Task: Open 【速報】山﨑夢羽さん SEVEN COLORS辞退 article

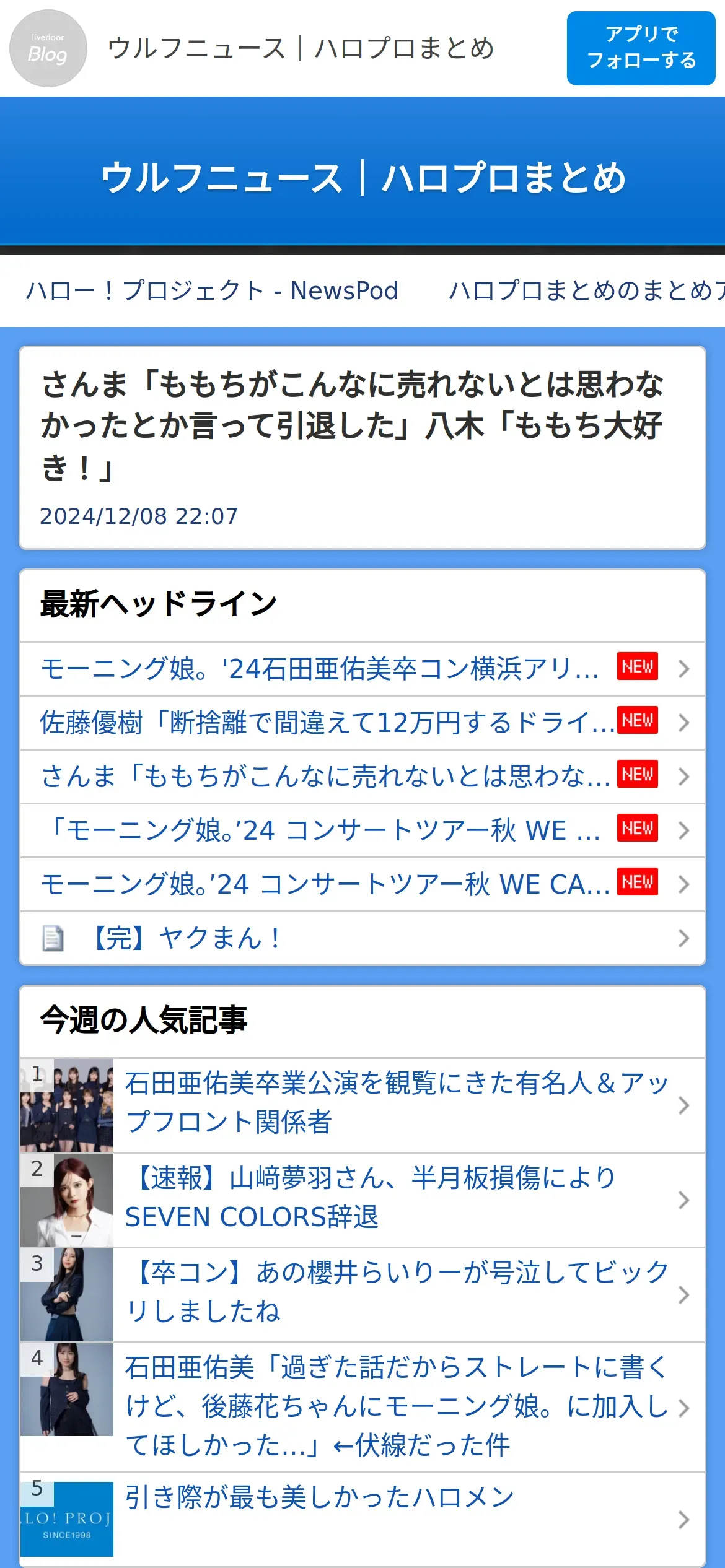Action: (362, 1200)
